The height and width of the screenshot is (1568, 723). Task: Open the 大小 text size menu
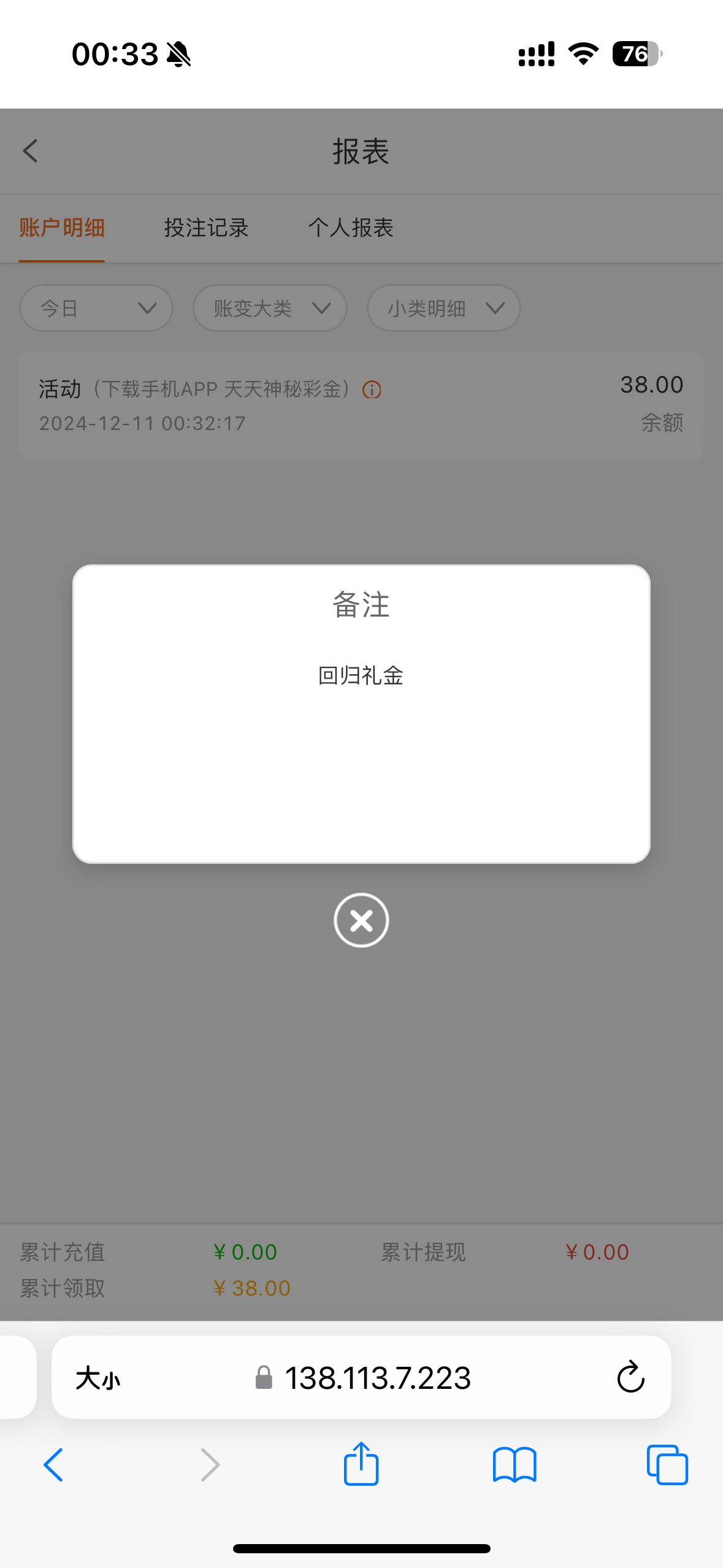[x=98, y=1378]
